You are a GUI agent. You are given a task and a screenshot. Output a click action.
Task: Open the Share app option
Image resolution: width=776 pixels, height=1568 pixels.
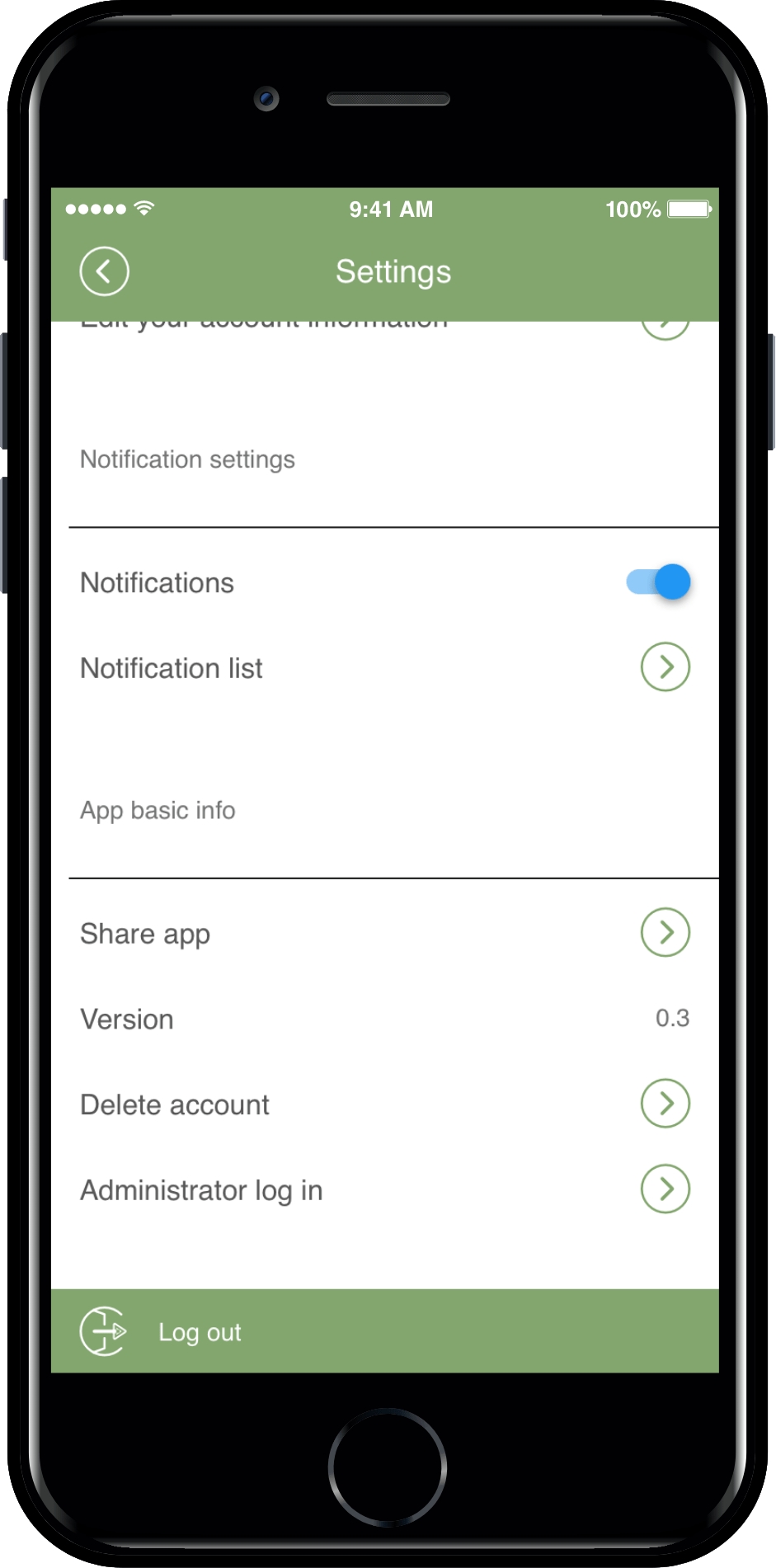[385, 933]
